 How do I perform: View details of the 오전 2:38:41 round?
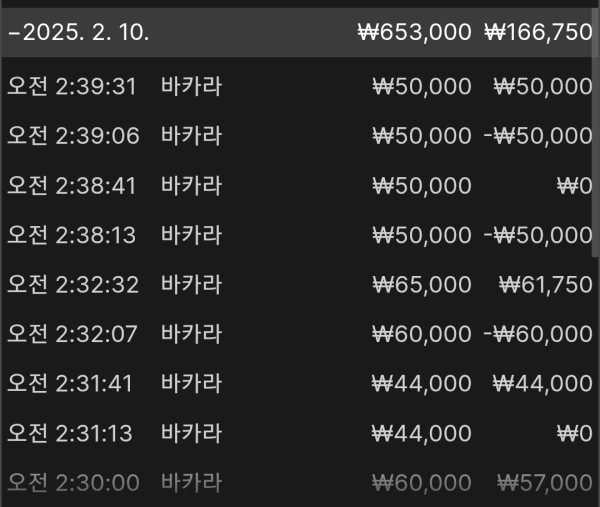pyautogui.click(x=300, y=185)
